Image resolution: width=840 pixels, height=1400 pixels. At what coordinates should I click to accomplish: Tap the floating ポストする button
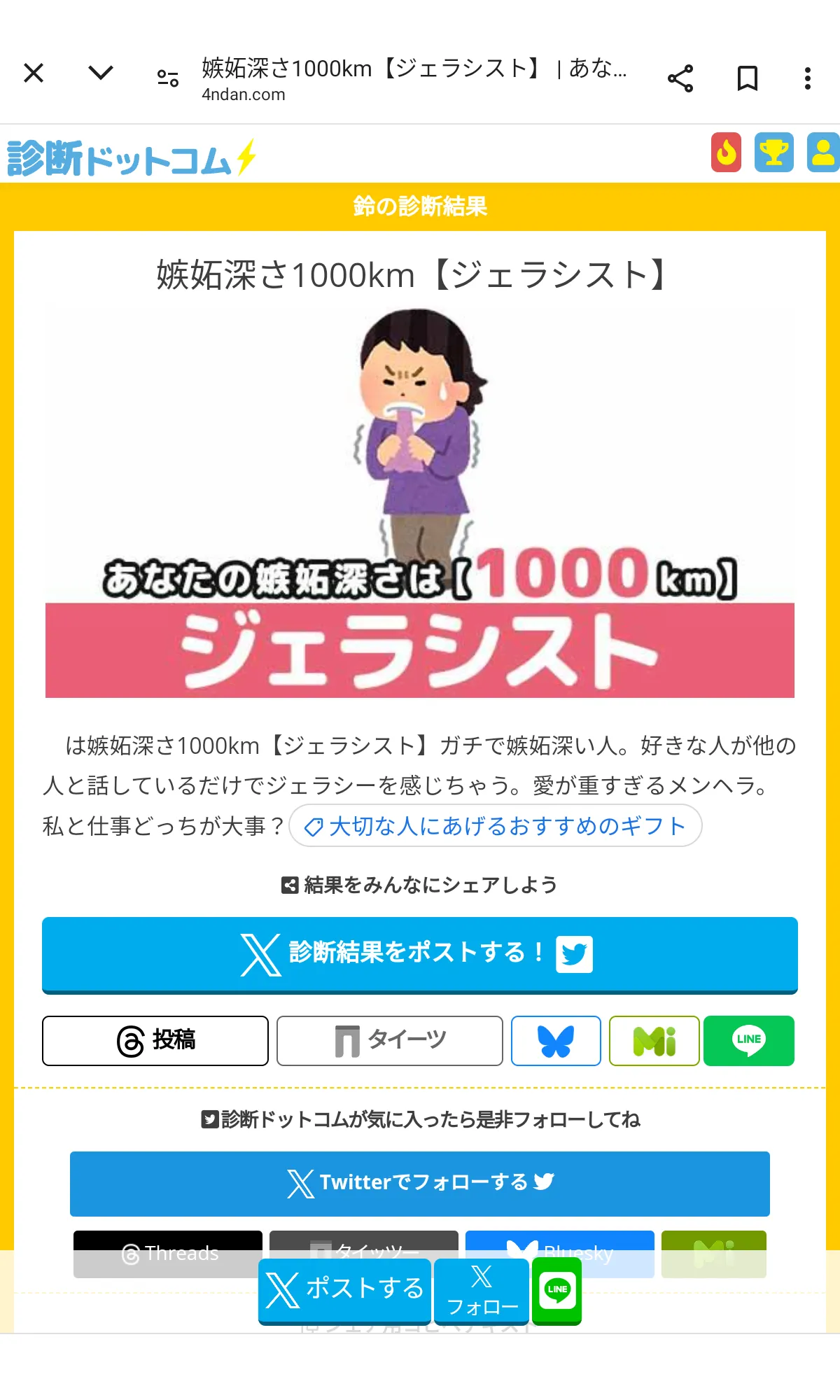coord(345,1290)
